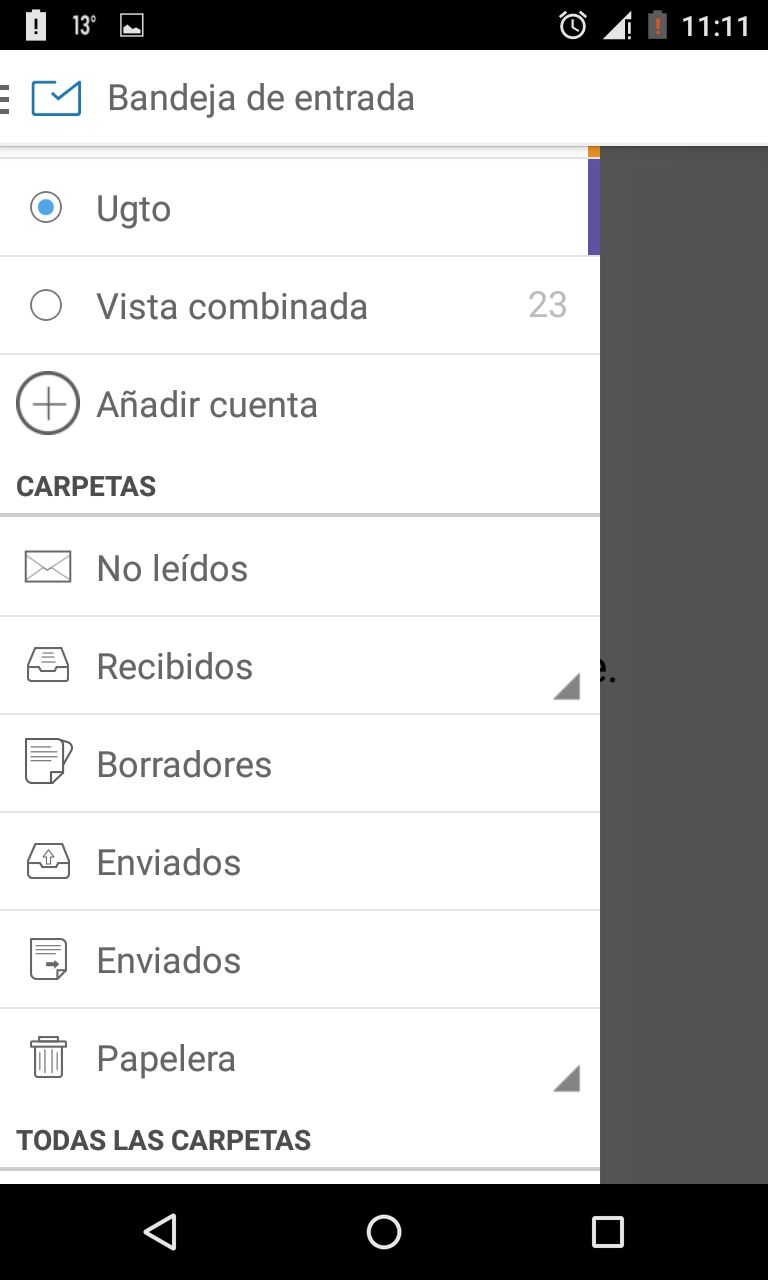Image resolution: width=768 pixels, height=1280 pixels.
Task: Expand the Recibidos subfolders arrow
Action: tap(567, 686)
